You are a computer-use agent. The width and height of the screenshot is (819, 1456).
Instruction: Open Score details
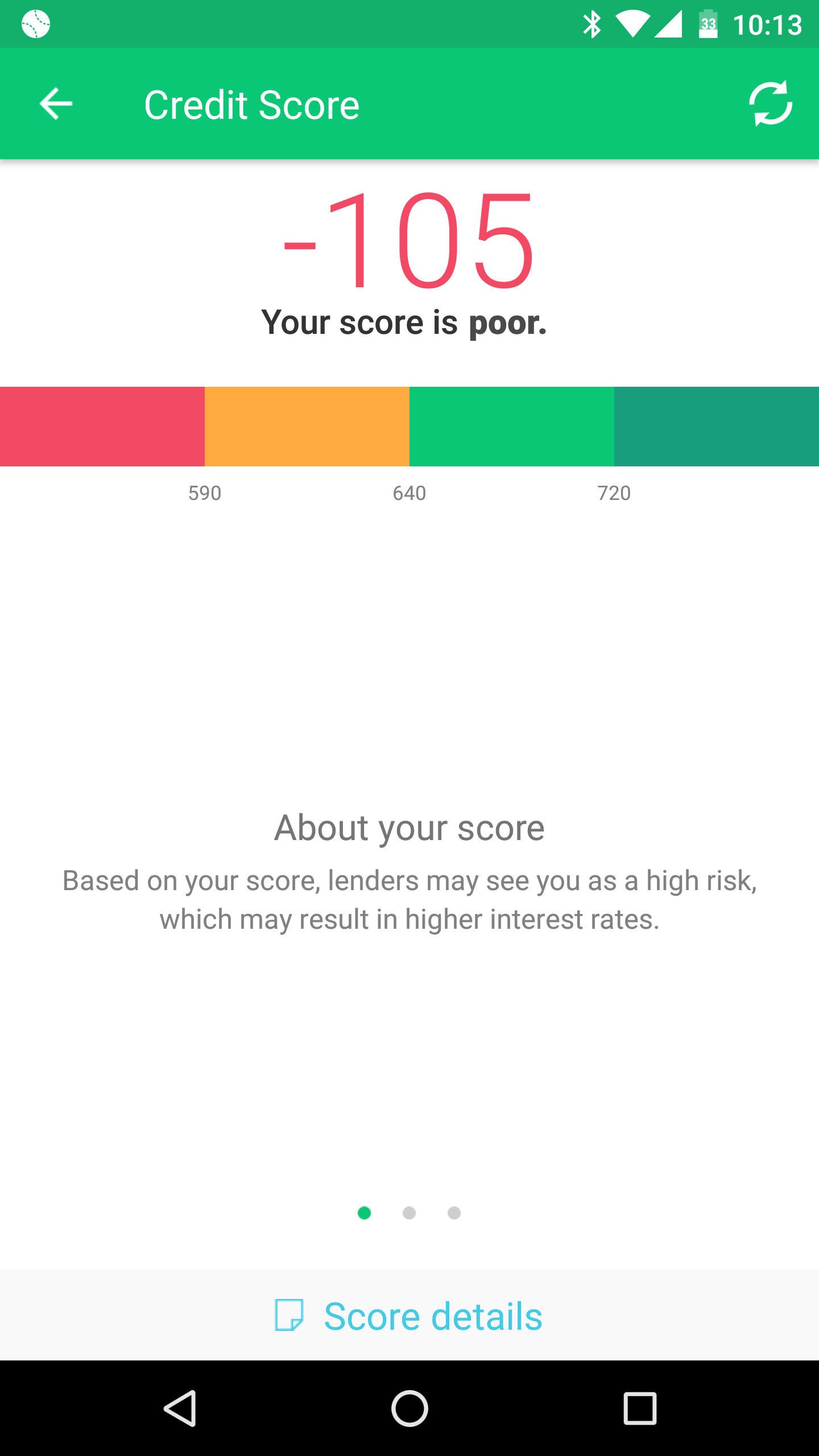pos(432,1314)
